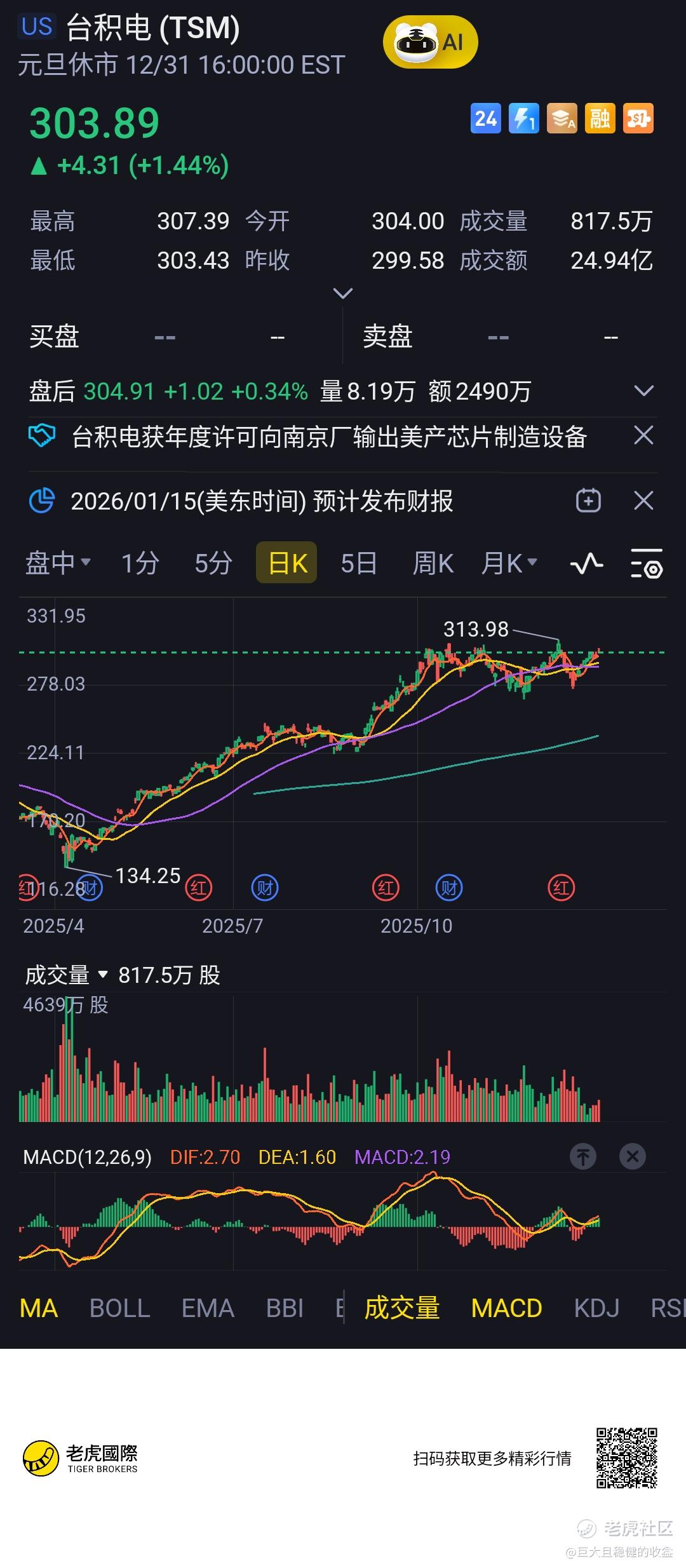Screen dimensions: 686x1568
Task: Open the 月K period dropdown
Action: coord(509,563)
